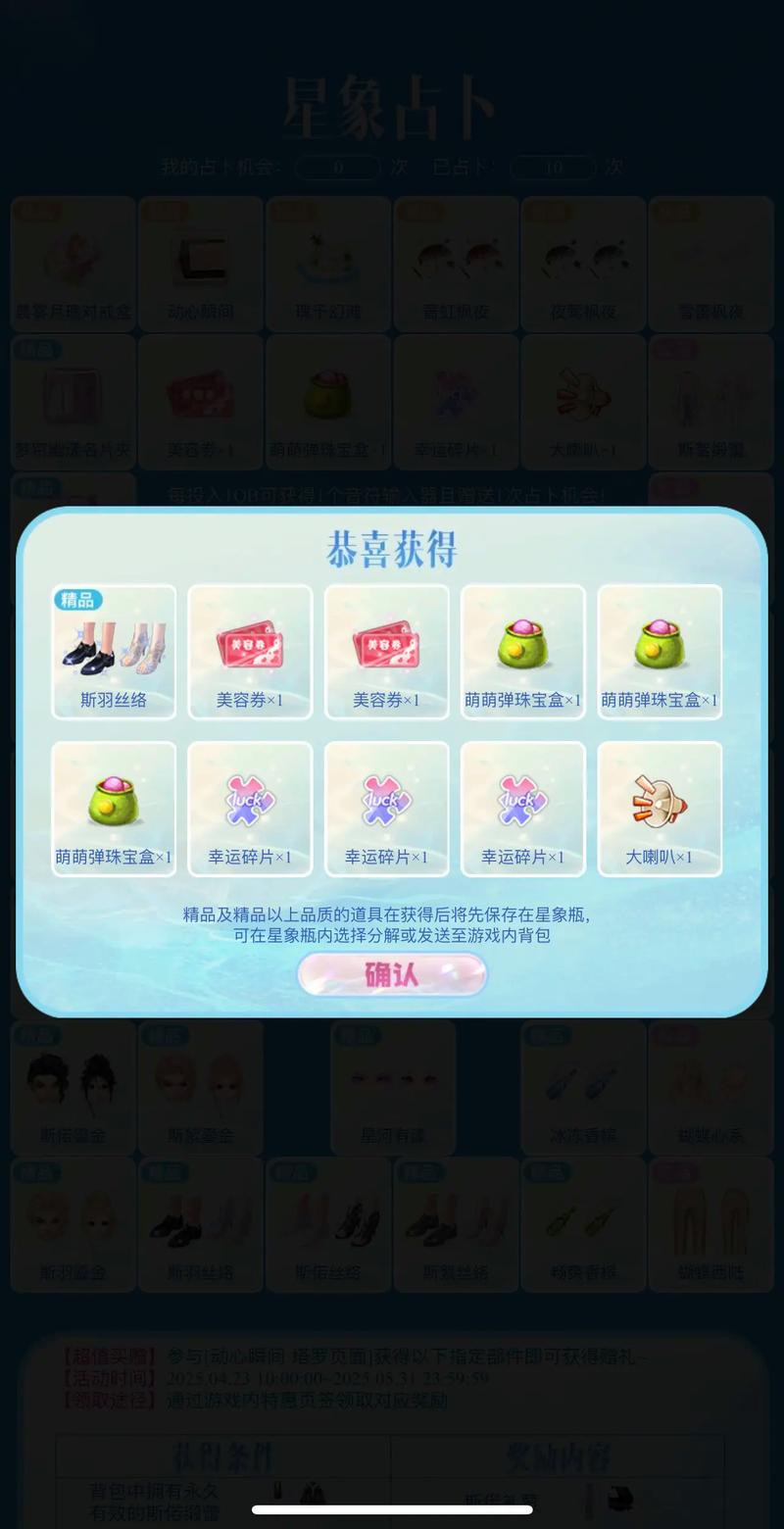Image resolution: width=784 pixels, height=1529 pixels.
Task: Tap the 大喇叭 megaphone reward icon
Action: 660,807
